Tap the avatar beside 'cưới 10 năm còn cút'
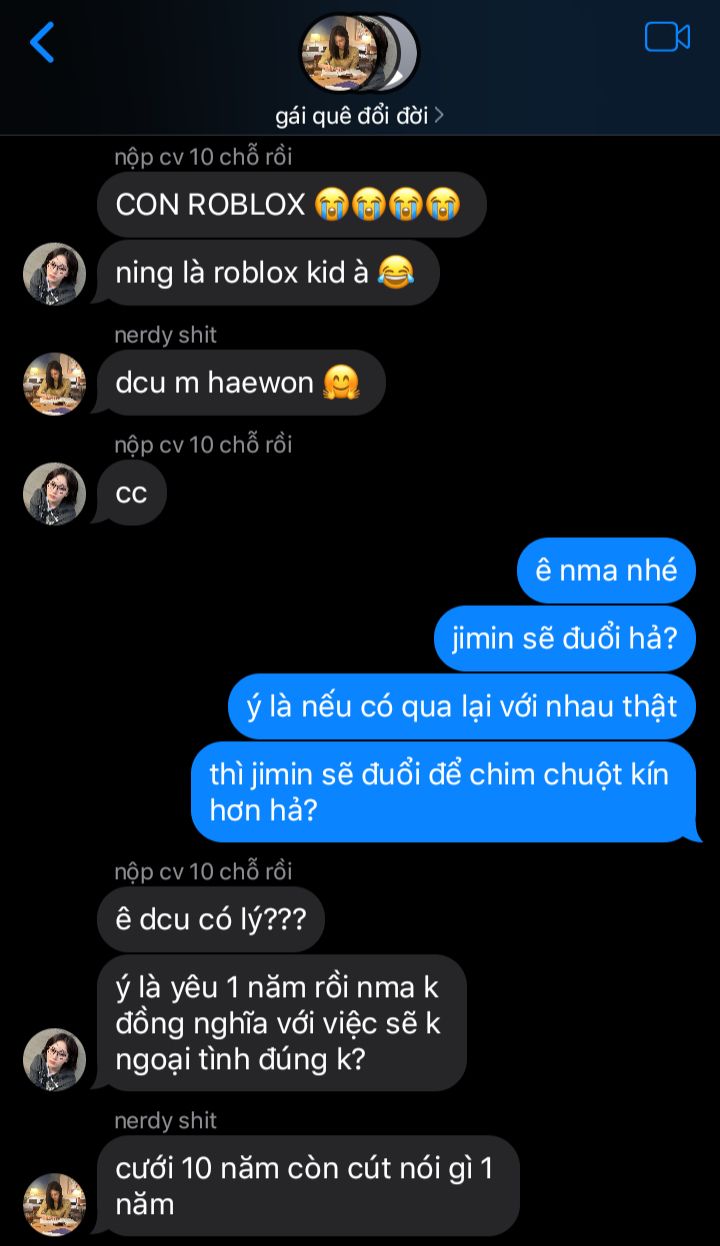Viewport: 720px width, 1246px height. (54, 1204)
